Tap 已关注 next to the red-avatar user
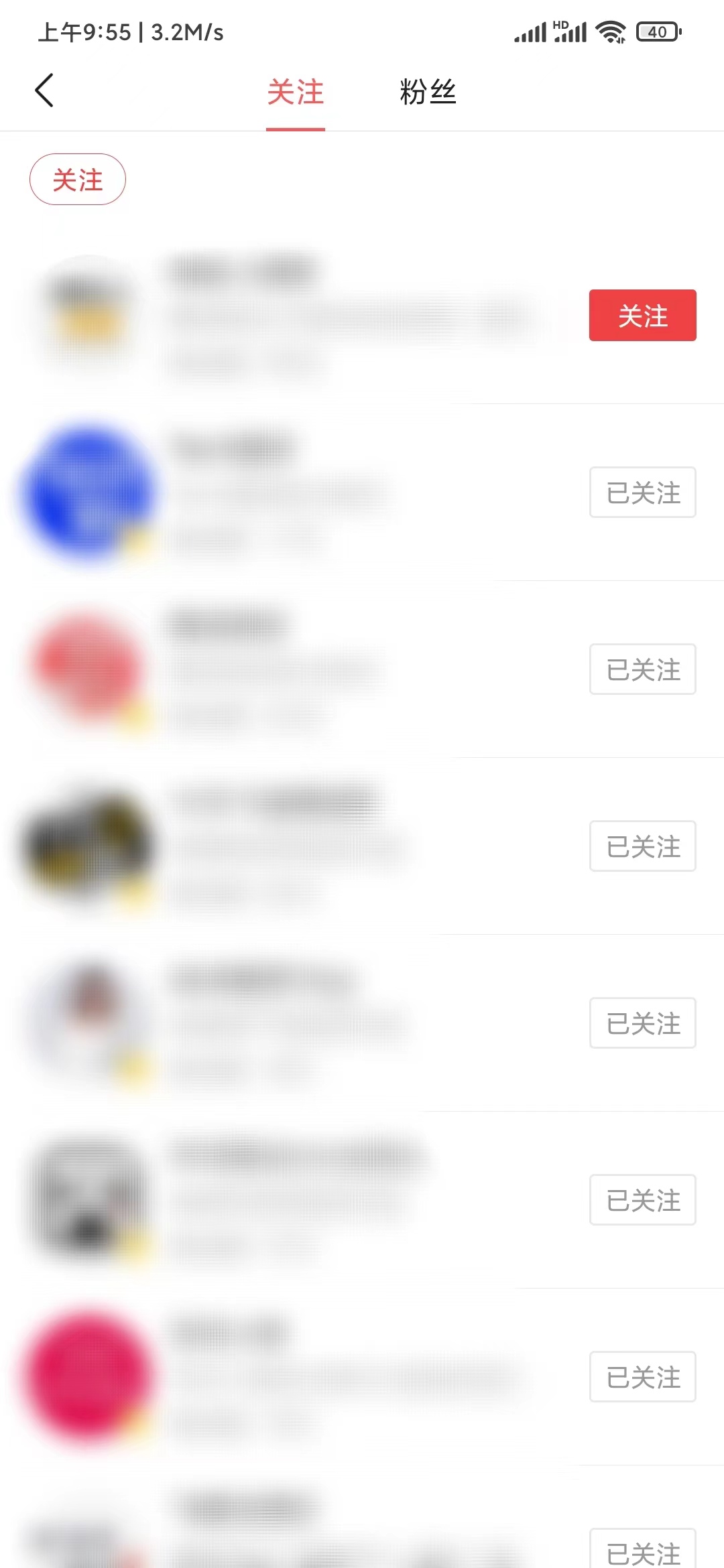Screen dimensions: 724x1568 point(642,669)
